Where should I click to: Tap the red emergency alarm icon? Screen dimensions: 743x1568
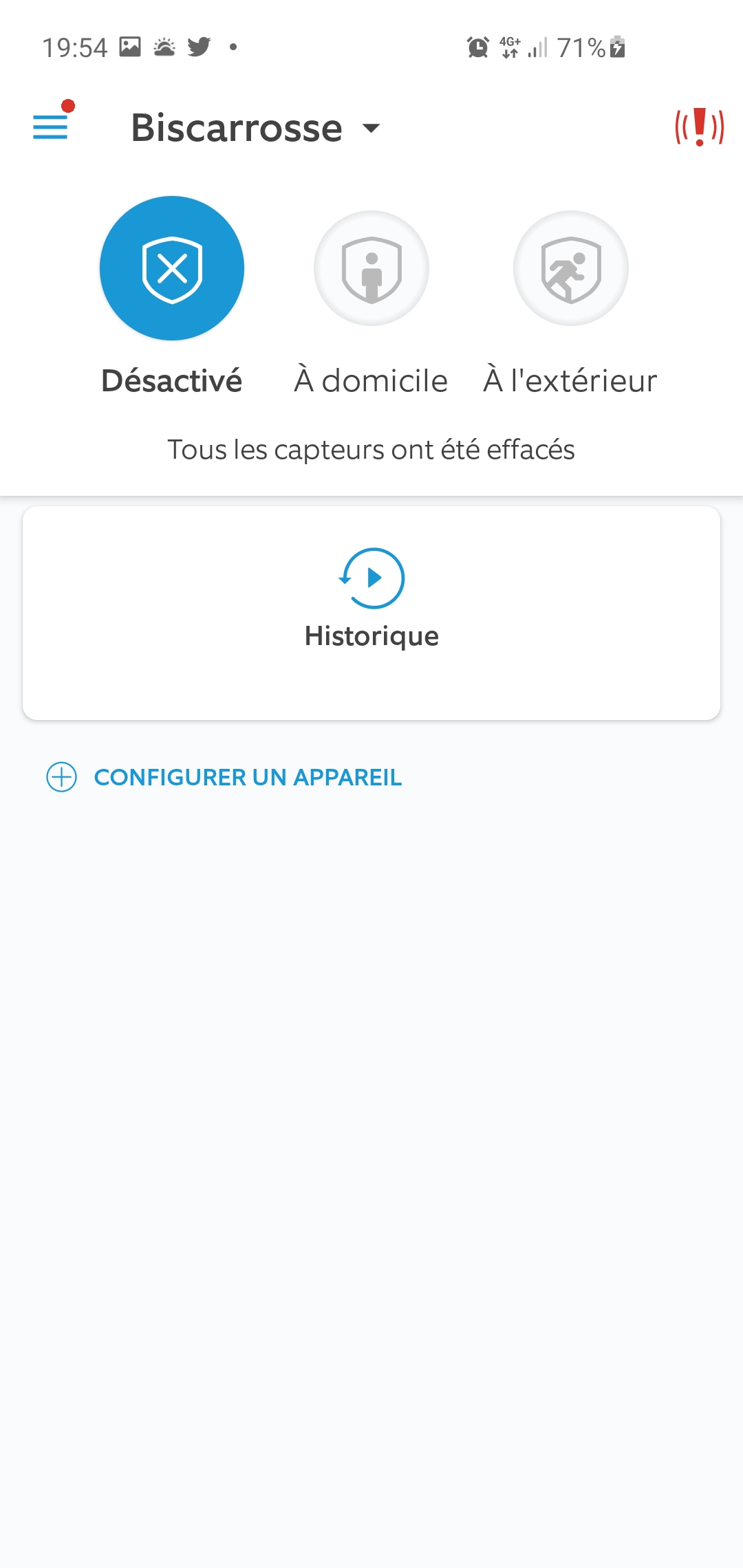[699, 127]
